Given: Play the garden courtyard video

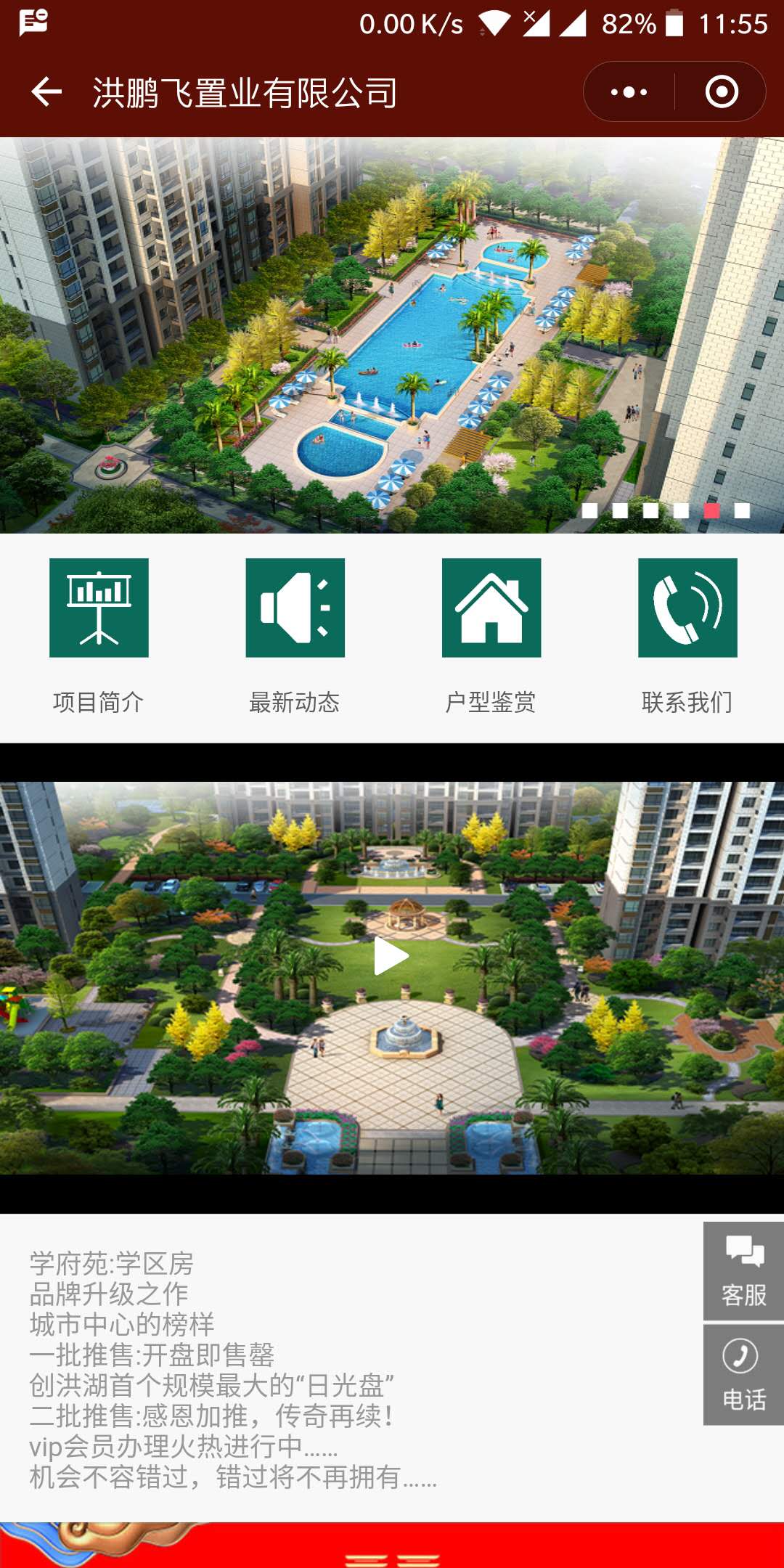Looking at the screenshot, I should point(391,956).
